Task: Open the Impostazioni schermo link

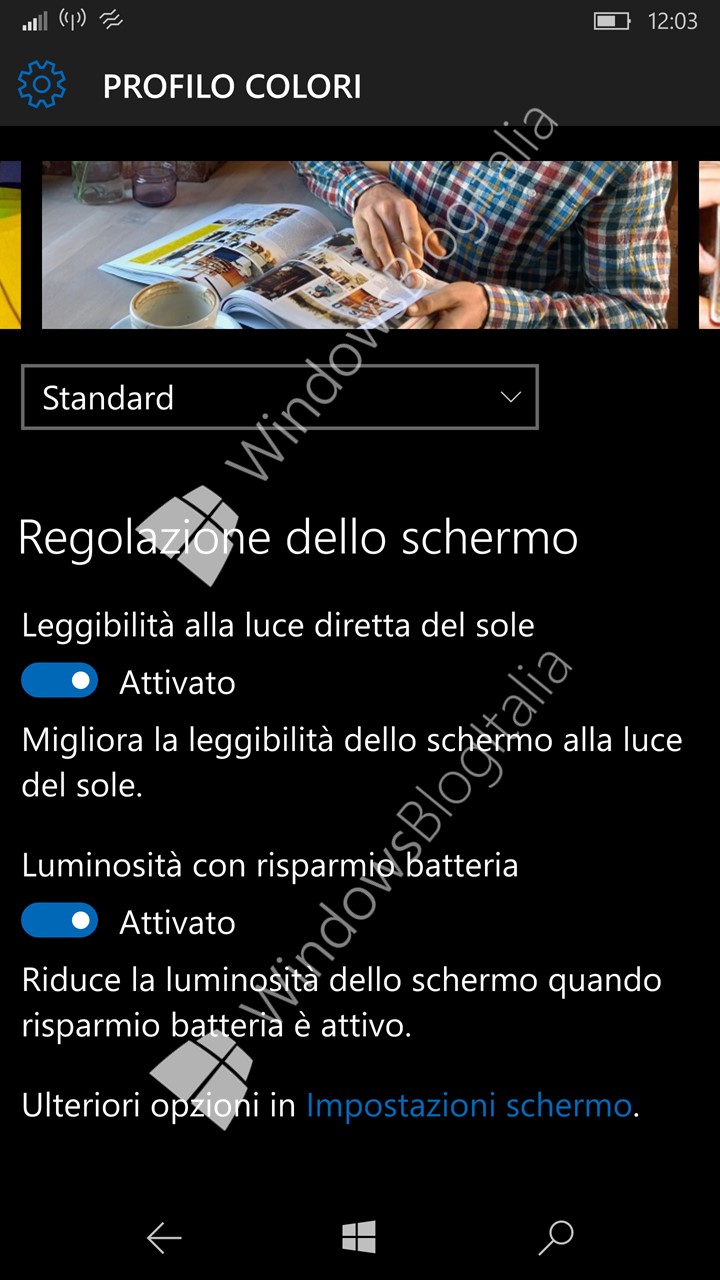Action: pos(468,1105)
